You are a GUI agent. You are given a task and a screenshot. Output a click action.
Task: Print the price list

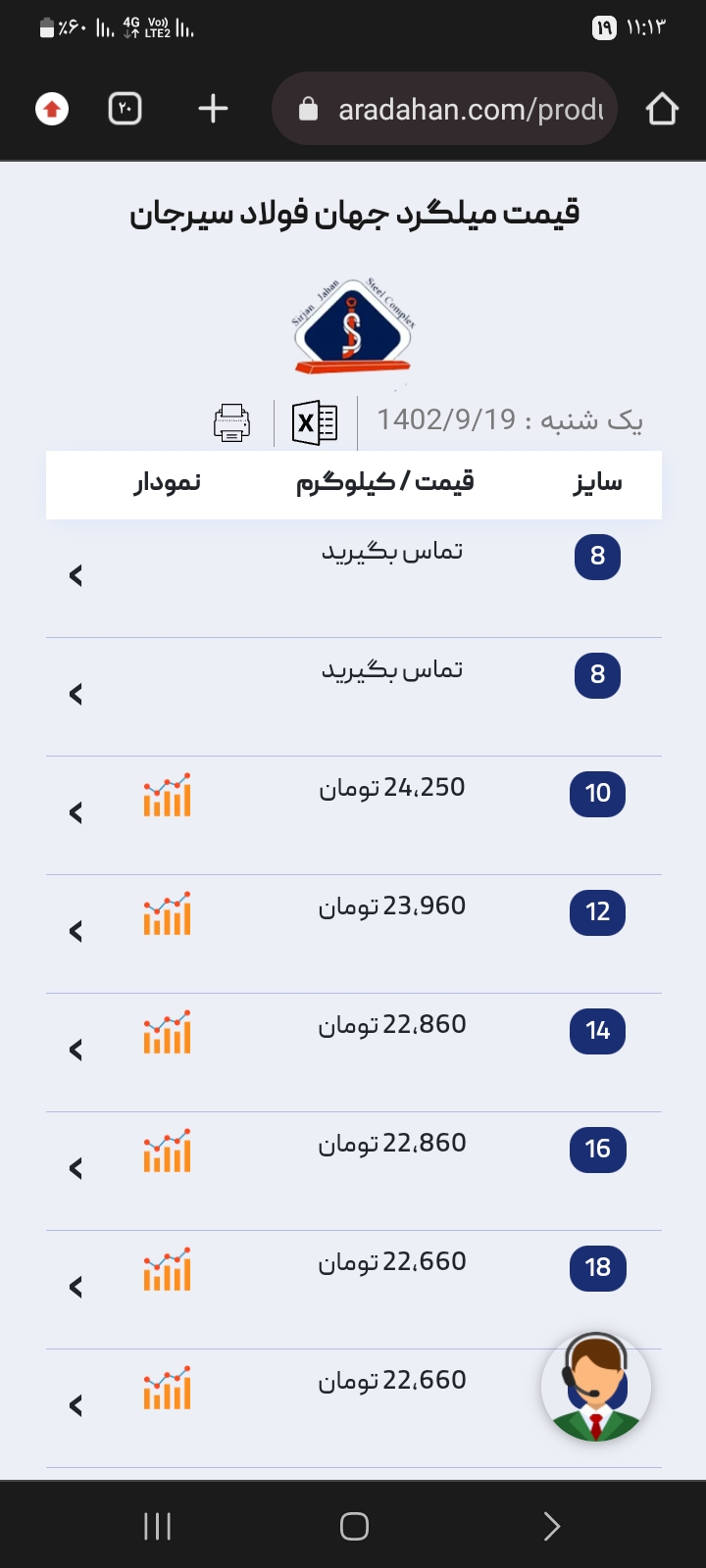pyautogui.click(x=232, y=422)
